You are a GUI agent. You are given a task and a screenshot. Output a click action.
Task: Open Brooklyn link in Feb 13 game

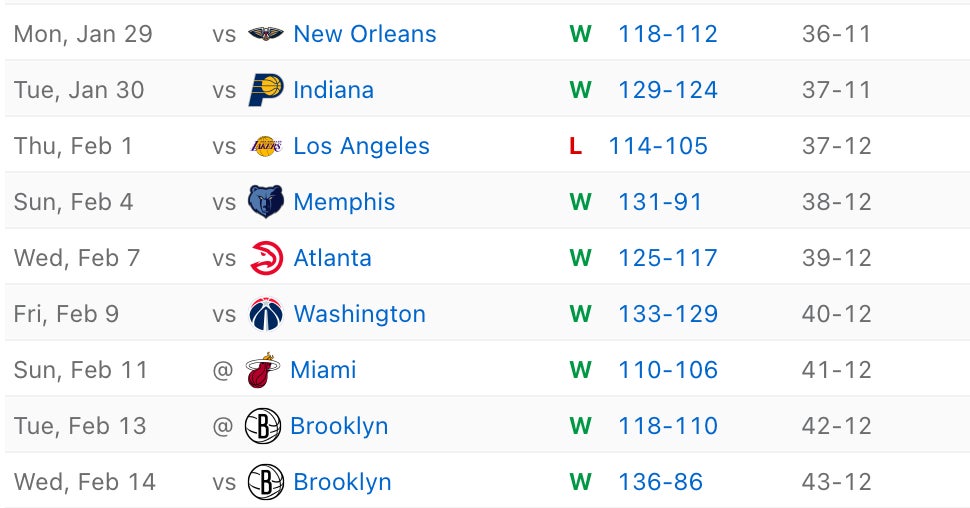click(339, 426)
